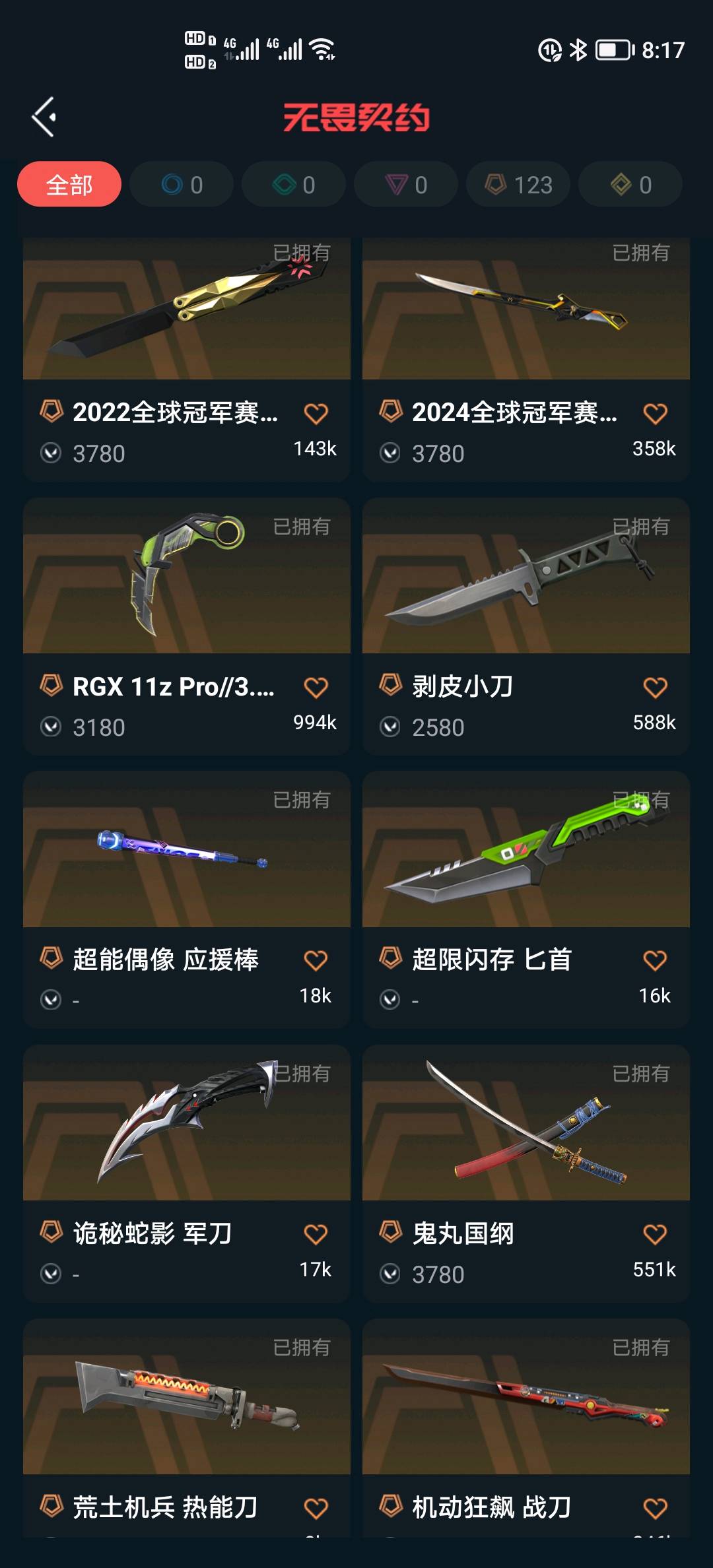Favorite the 鬼丸国纲 skin

click(x=655, y=1235)
